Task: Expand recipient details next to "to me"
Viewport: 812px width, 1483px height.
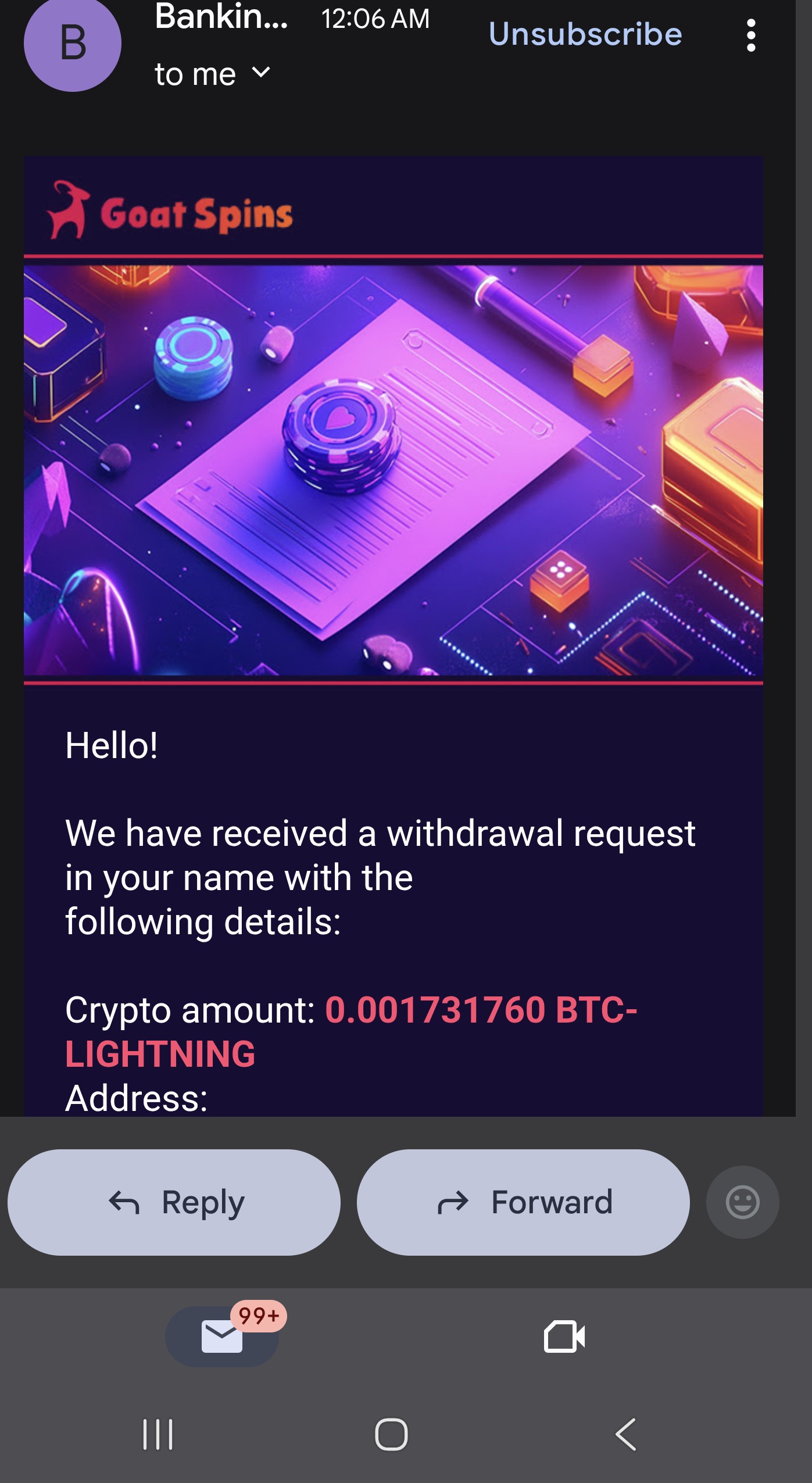Action: (x=261, y=73)
